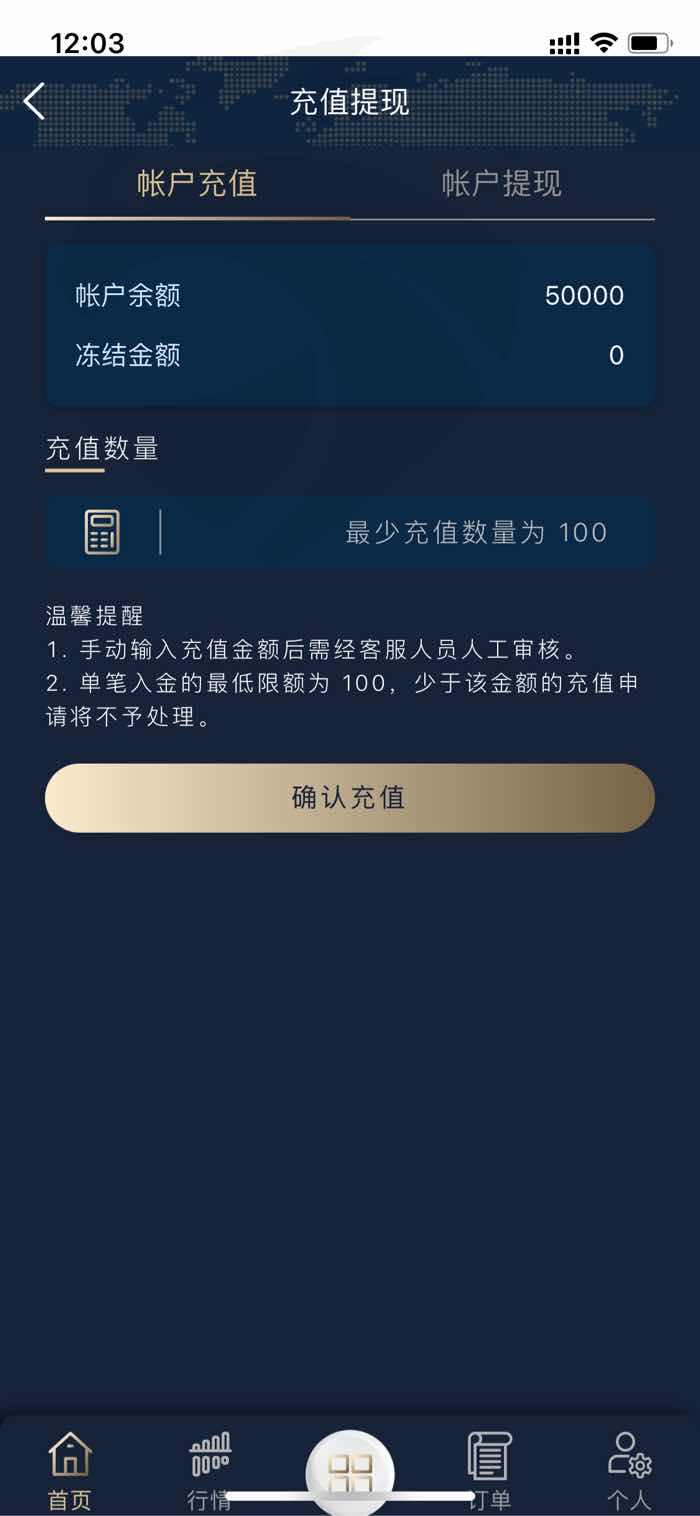Go to the 个人 profile tab

tap(630, 1470)
